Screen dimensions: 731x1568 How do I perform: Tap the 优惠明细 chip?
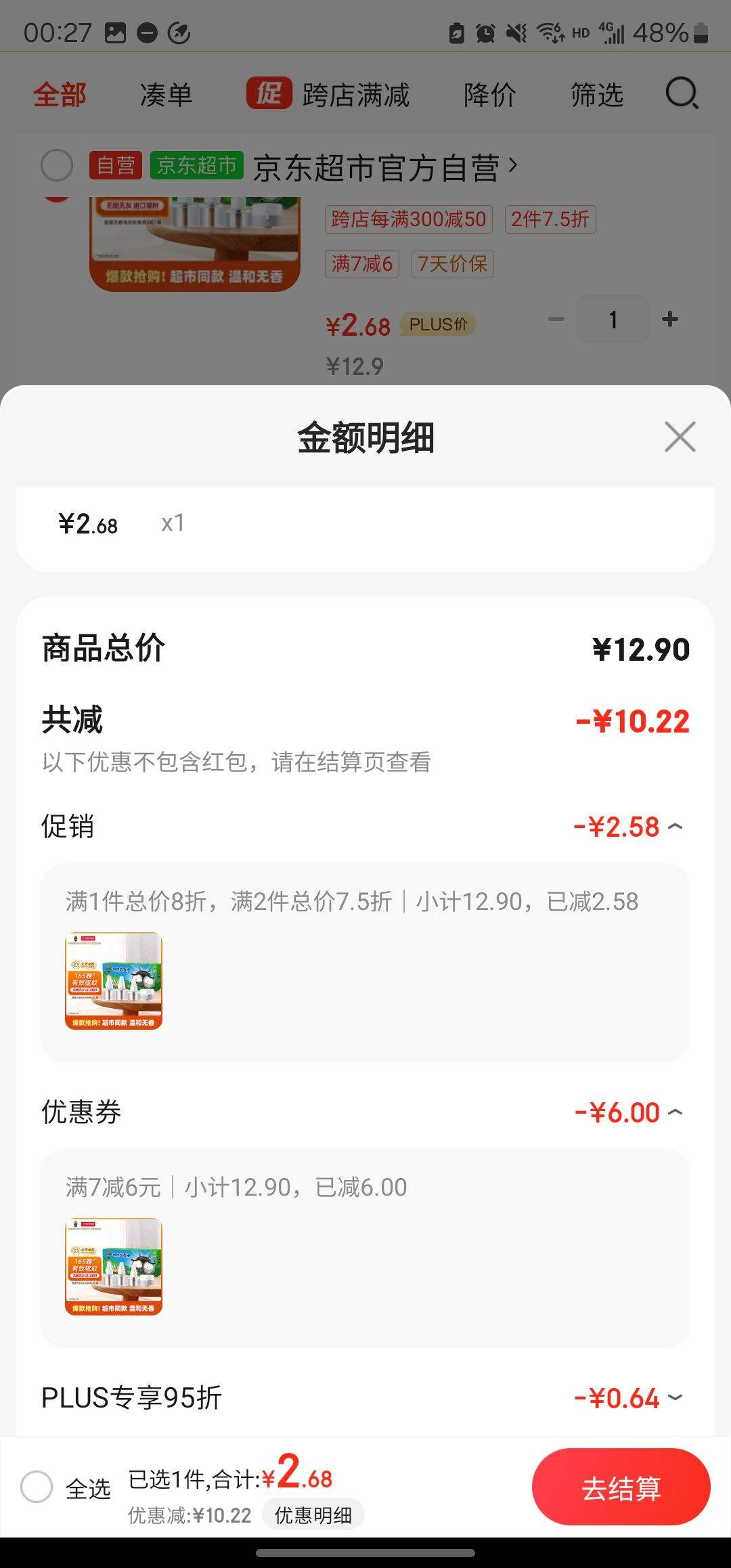(x=313, y=1515)
